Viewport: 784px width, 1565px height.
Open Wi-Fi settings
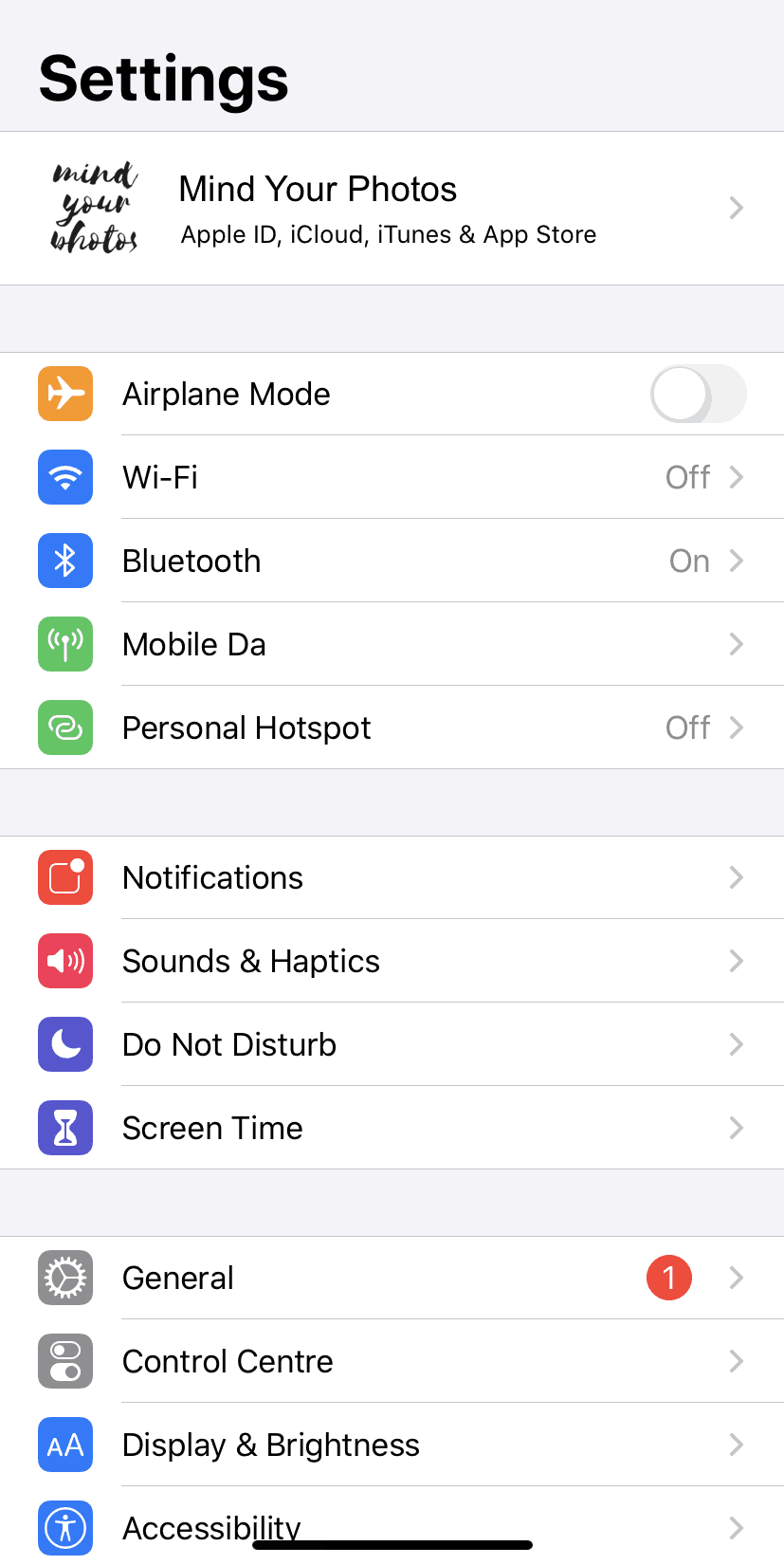(392, 477)
